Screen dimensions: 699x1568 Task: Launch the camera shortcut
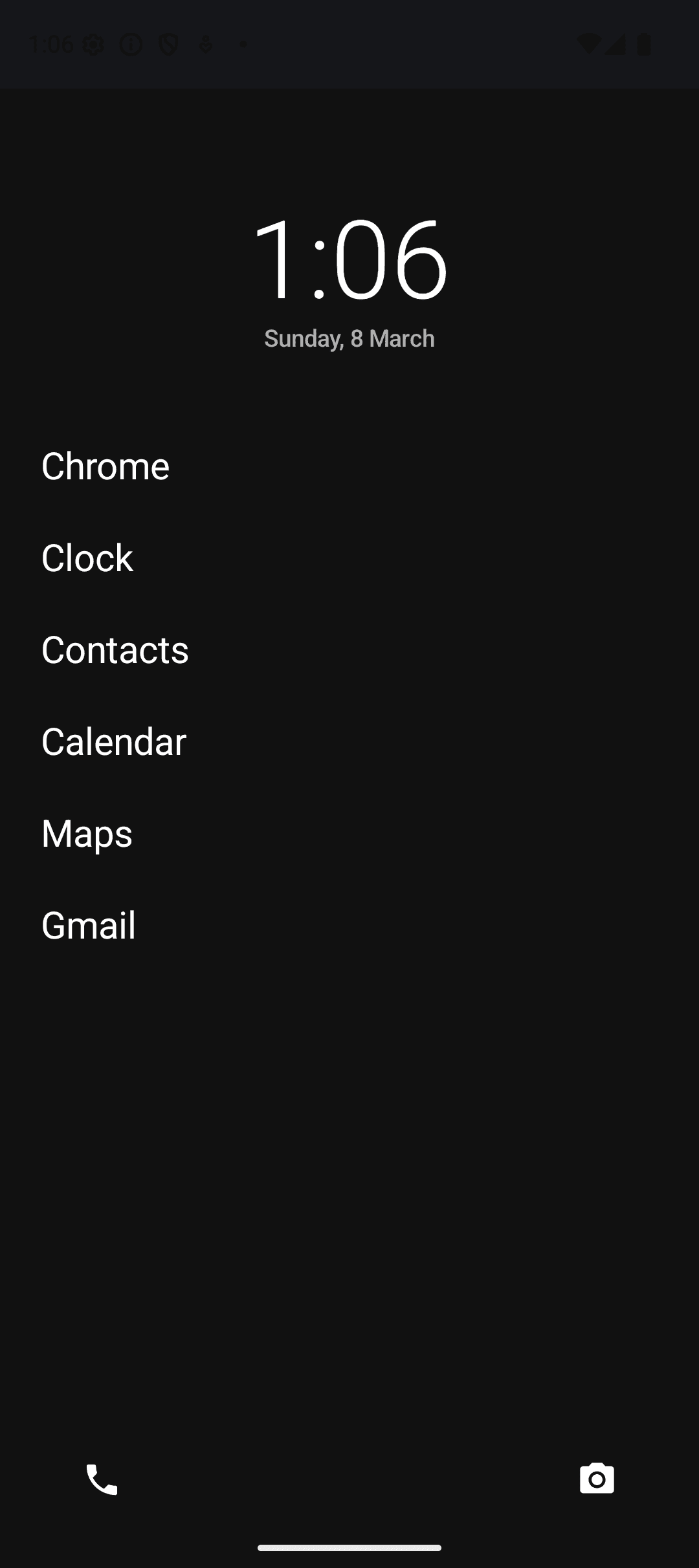pos(596,1479)
